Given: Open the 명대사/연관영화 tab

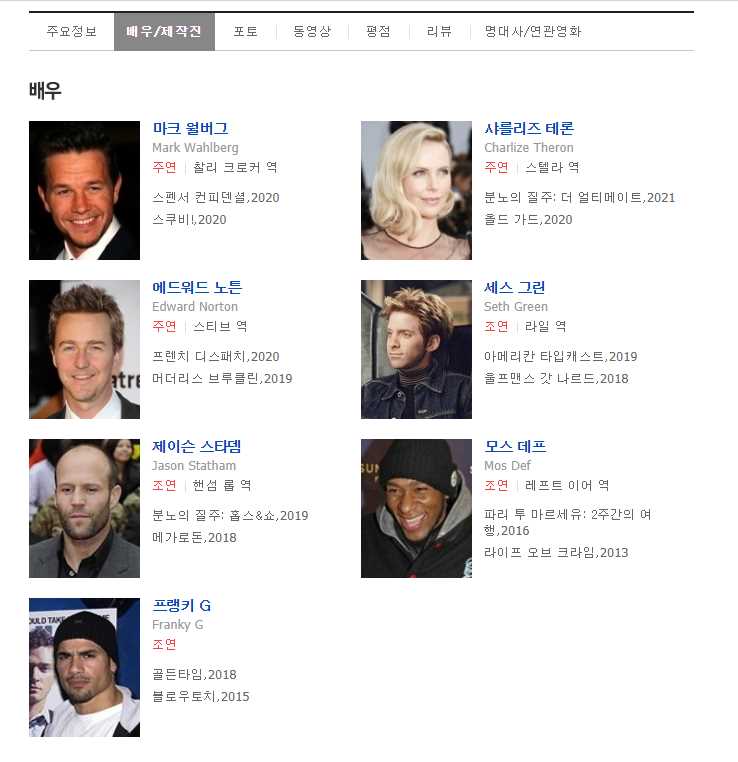Looking at the screenshot, I should (532, 31).
